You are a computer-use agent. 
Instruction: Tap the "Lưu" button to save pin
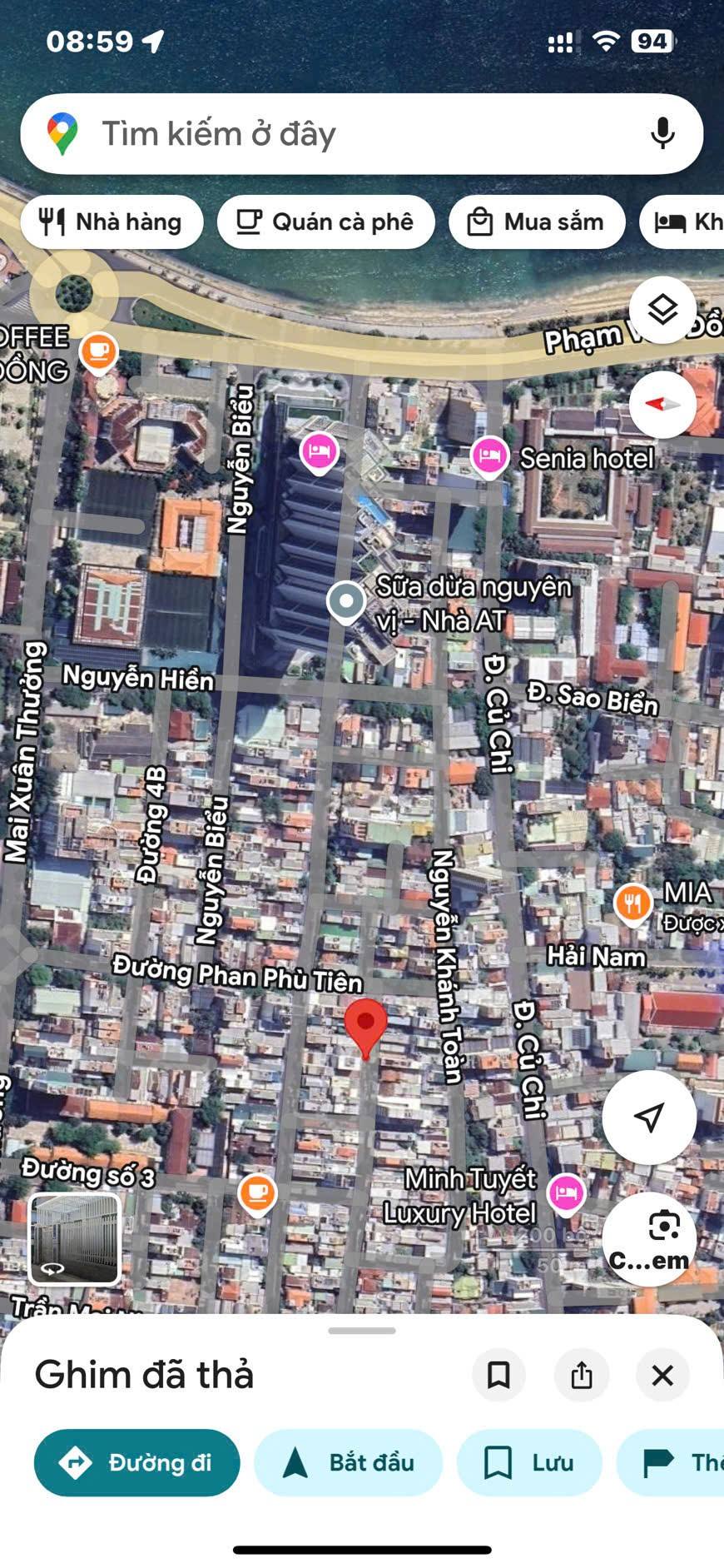point(529,1462)
